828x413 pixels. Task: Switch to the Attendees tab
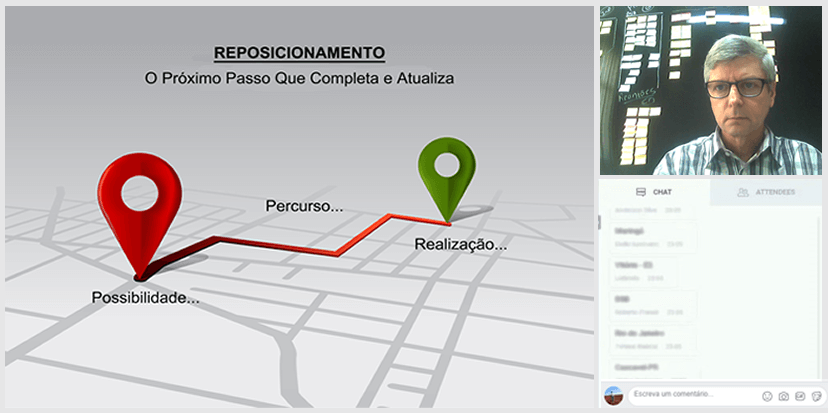(x=766, y=192)
